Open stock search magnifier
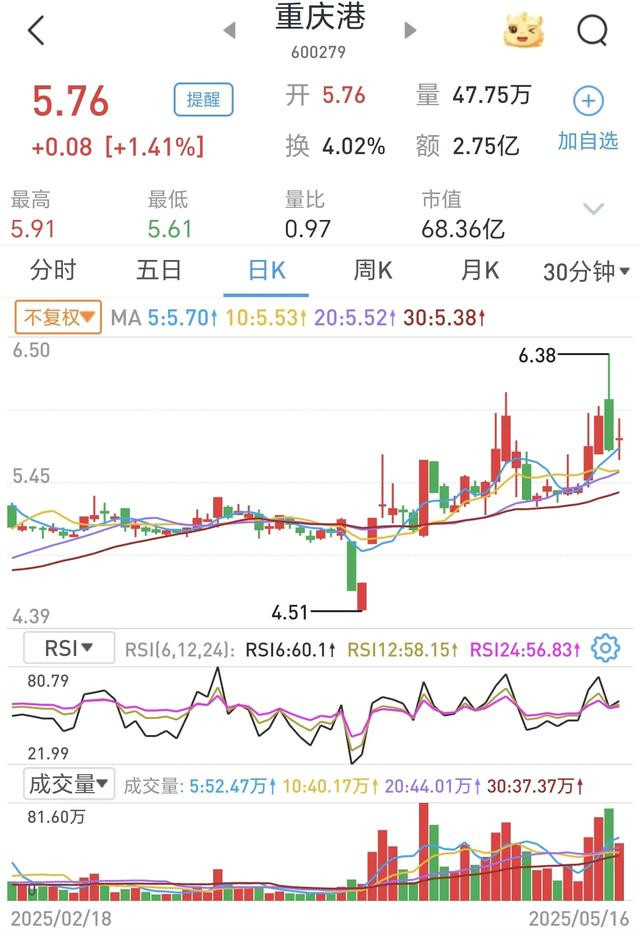This screenshot has height=935, width=640. point(593,31)
